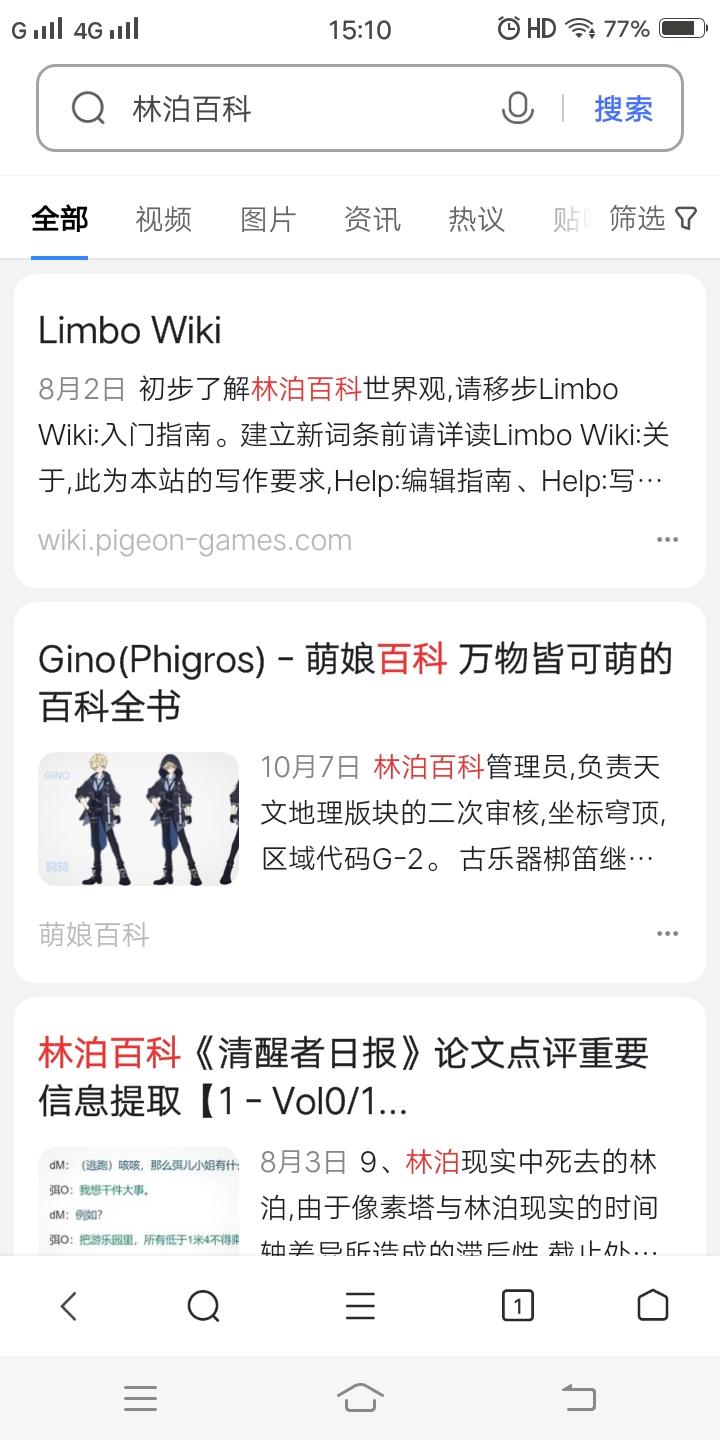Viewport: 720px width, 1440px height.
Task: Open more options for the 萌娘百科 result
Action: click(667, 934)
